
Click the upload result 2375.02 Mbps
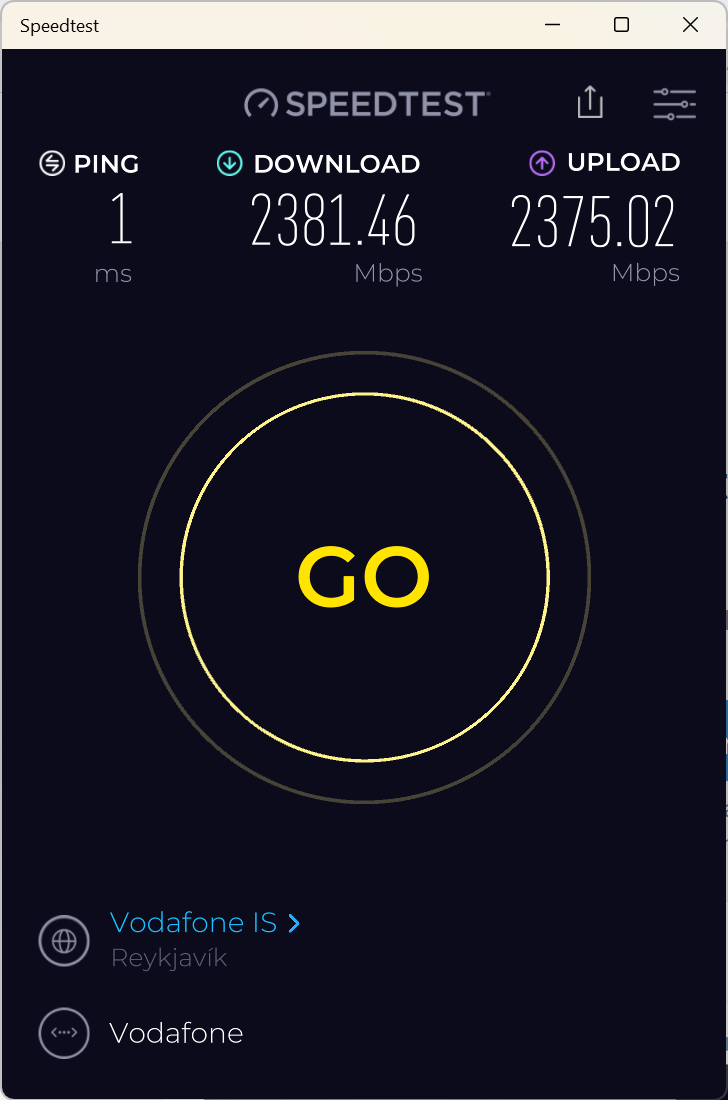(592, 222)
